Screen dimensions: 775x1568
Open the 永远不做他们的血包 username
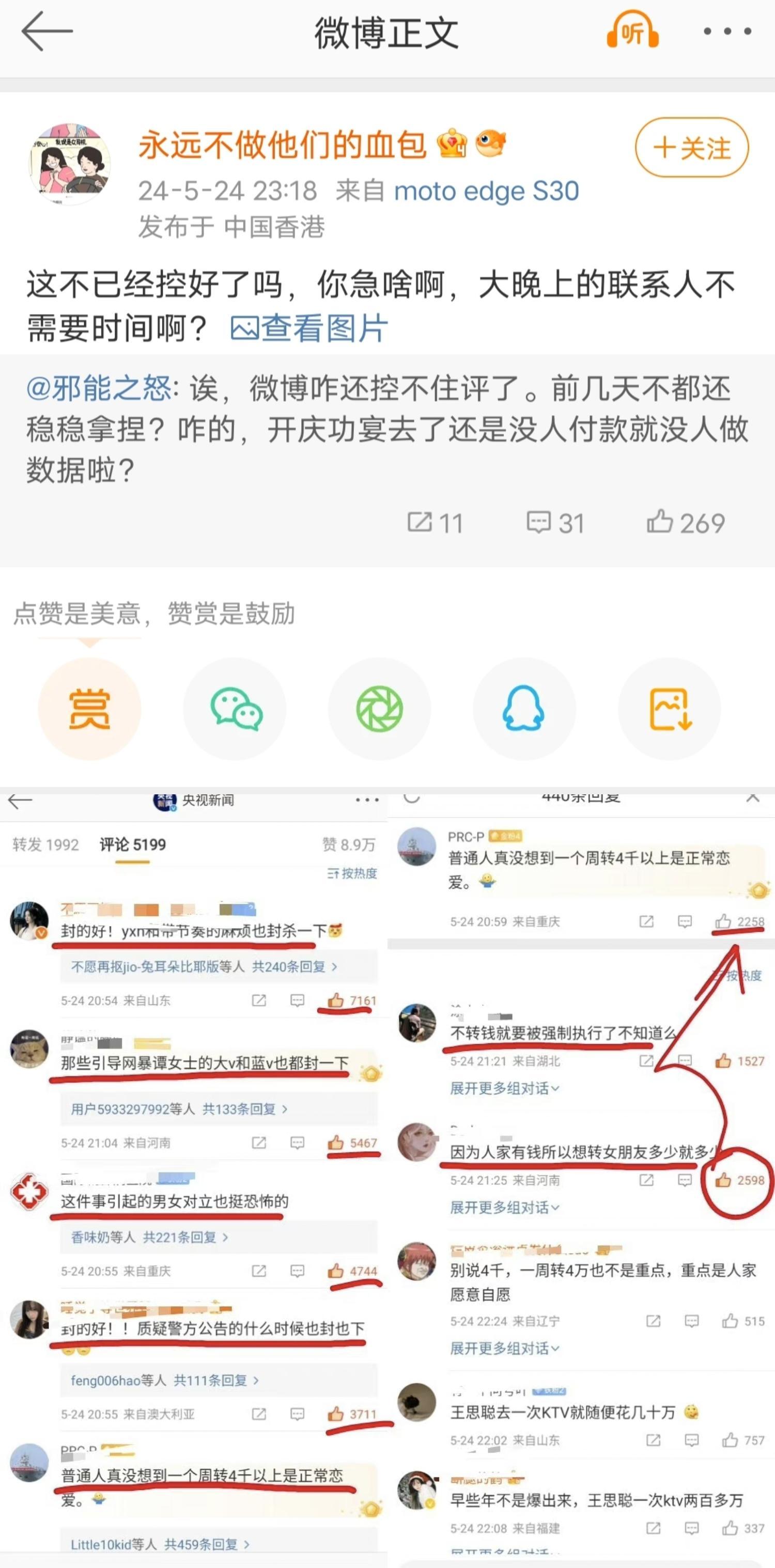click(283, 146)
